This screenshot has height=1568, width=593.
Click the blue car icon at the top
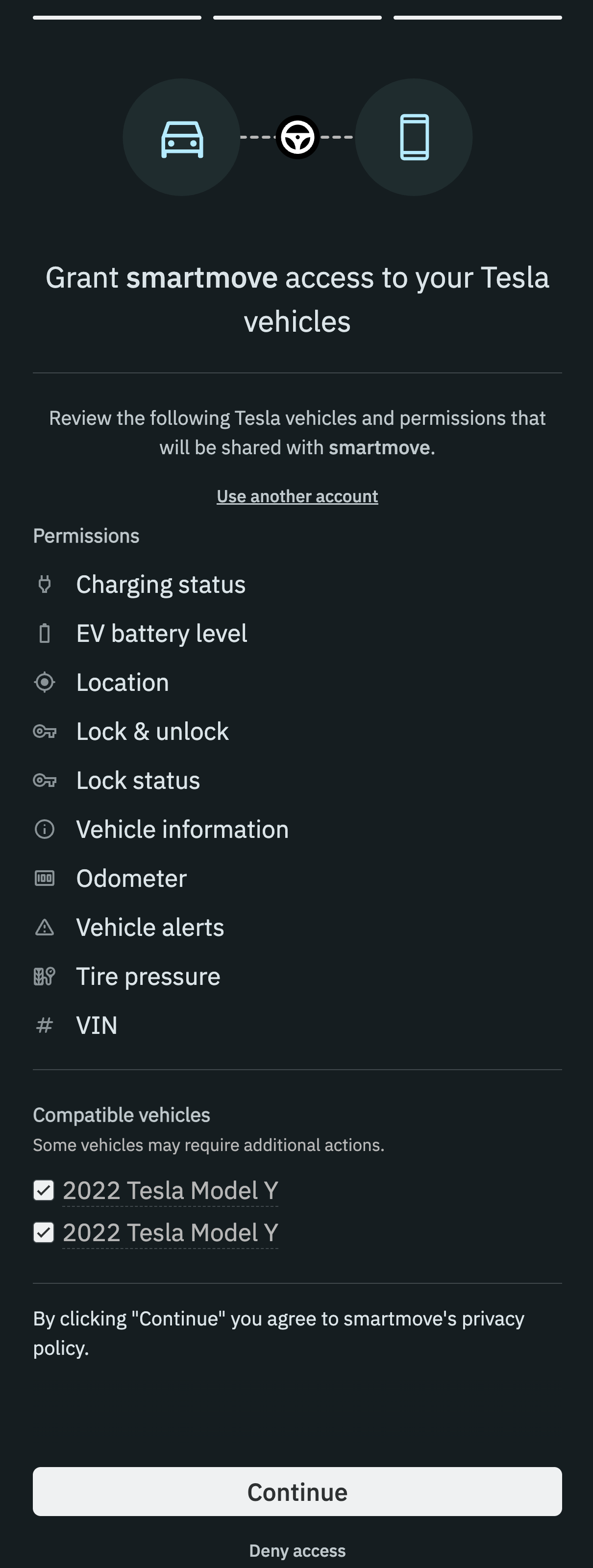tap(181, 138)
